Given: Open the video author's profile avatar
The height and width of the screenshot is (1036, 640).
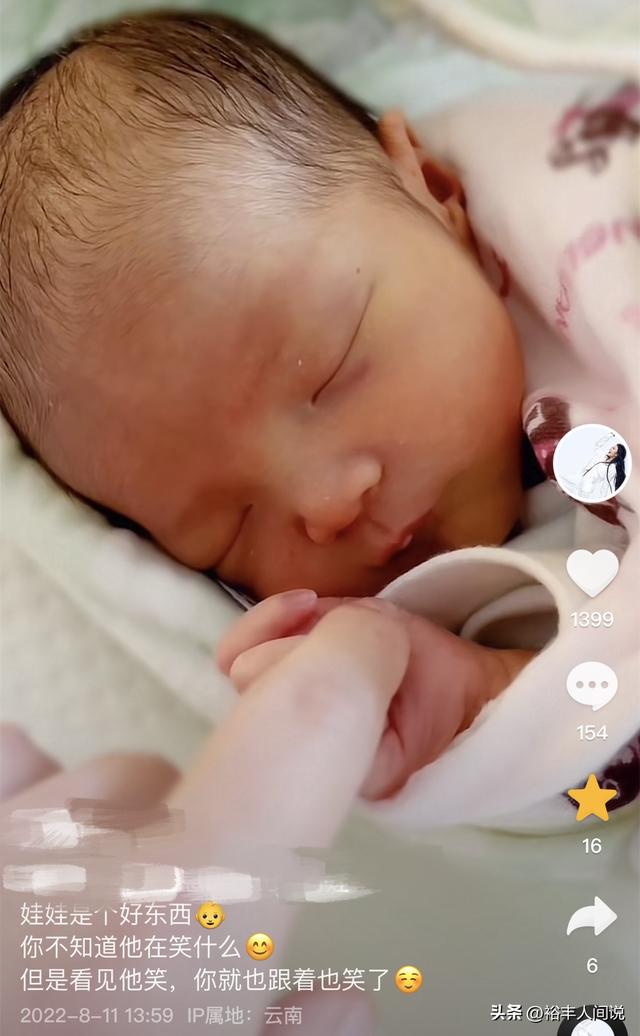Looking at the screenshot, I should [x=592, y=463].
